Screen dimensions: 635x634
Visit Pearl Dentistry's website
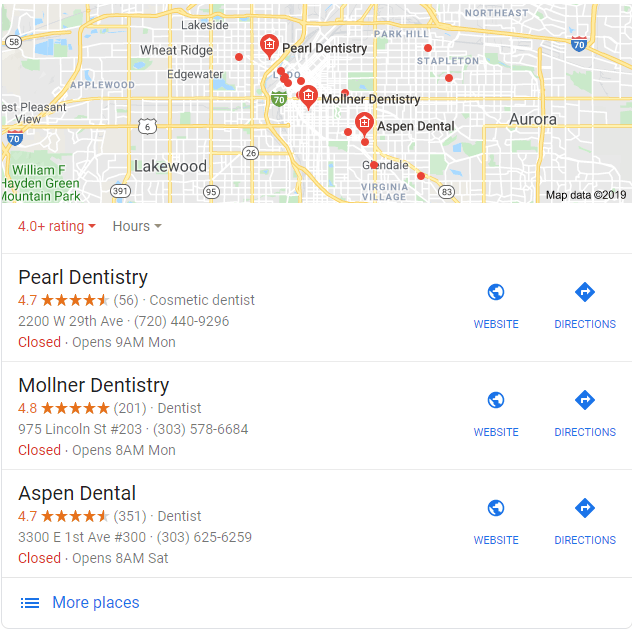[x=496, y=304]
